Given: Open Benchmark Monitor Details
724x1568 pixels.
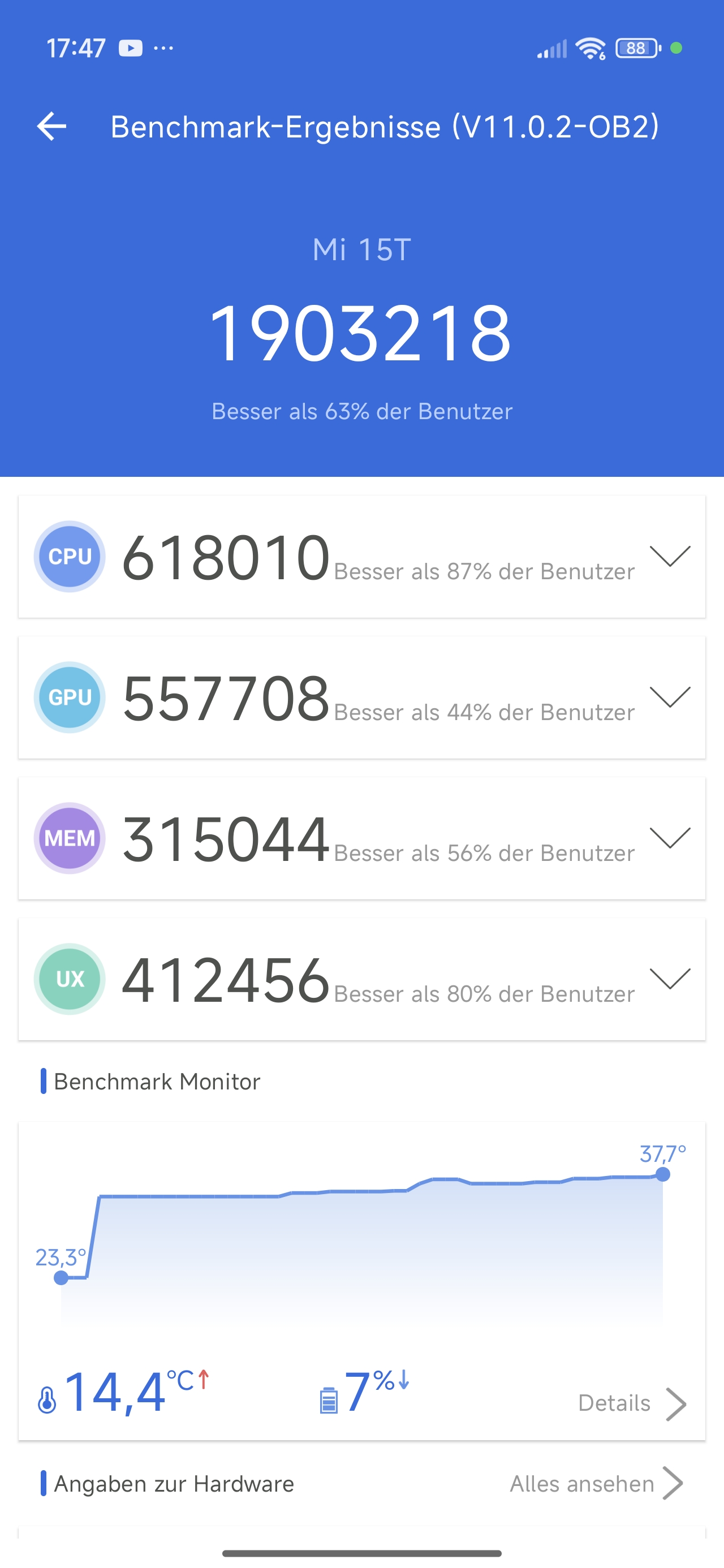Looking at the screenshot, I should tap(631, 1403).
